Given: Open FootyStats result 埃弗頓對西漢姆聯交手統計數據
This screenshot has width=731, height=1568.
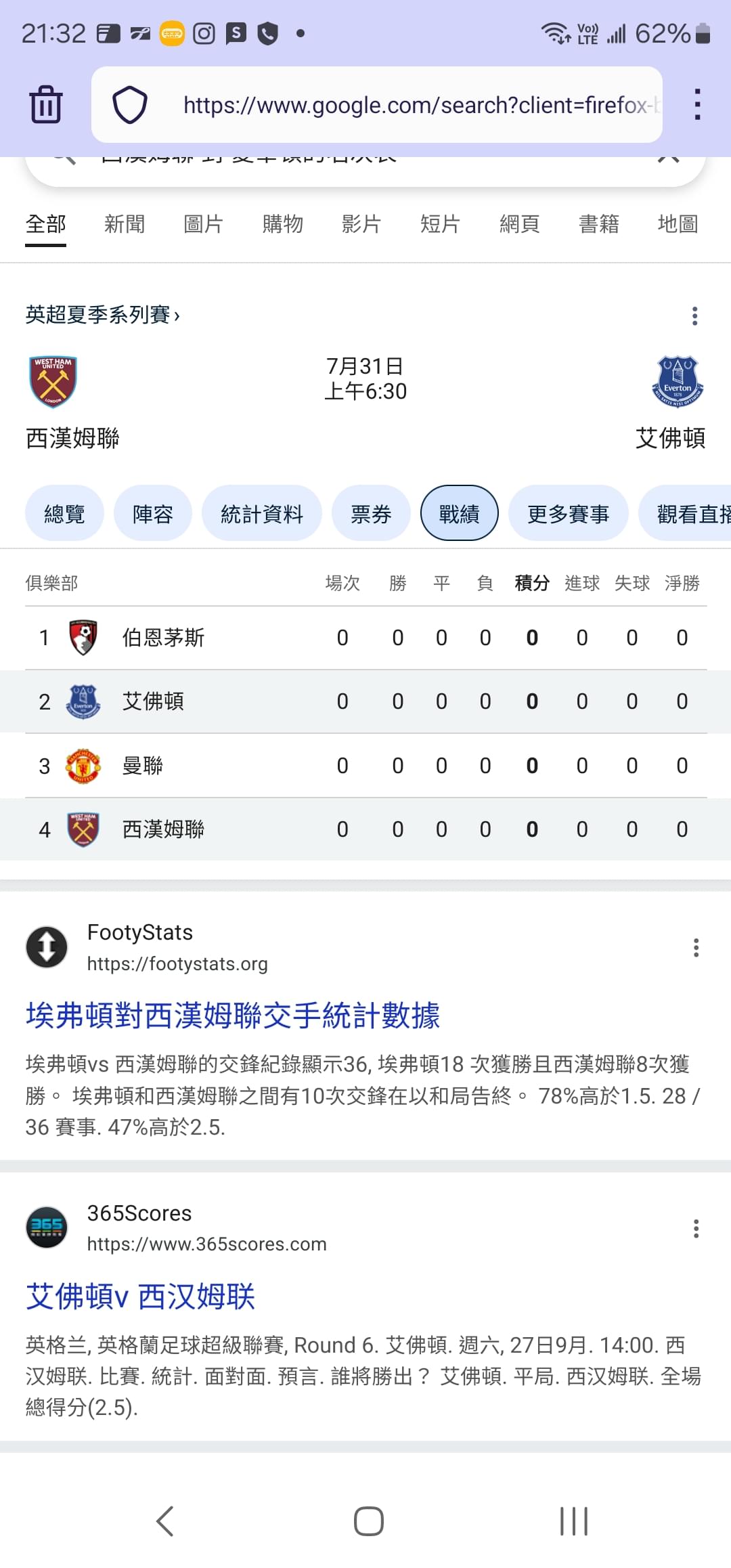Looking at the screenshot, I should coord(233,1016).
